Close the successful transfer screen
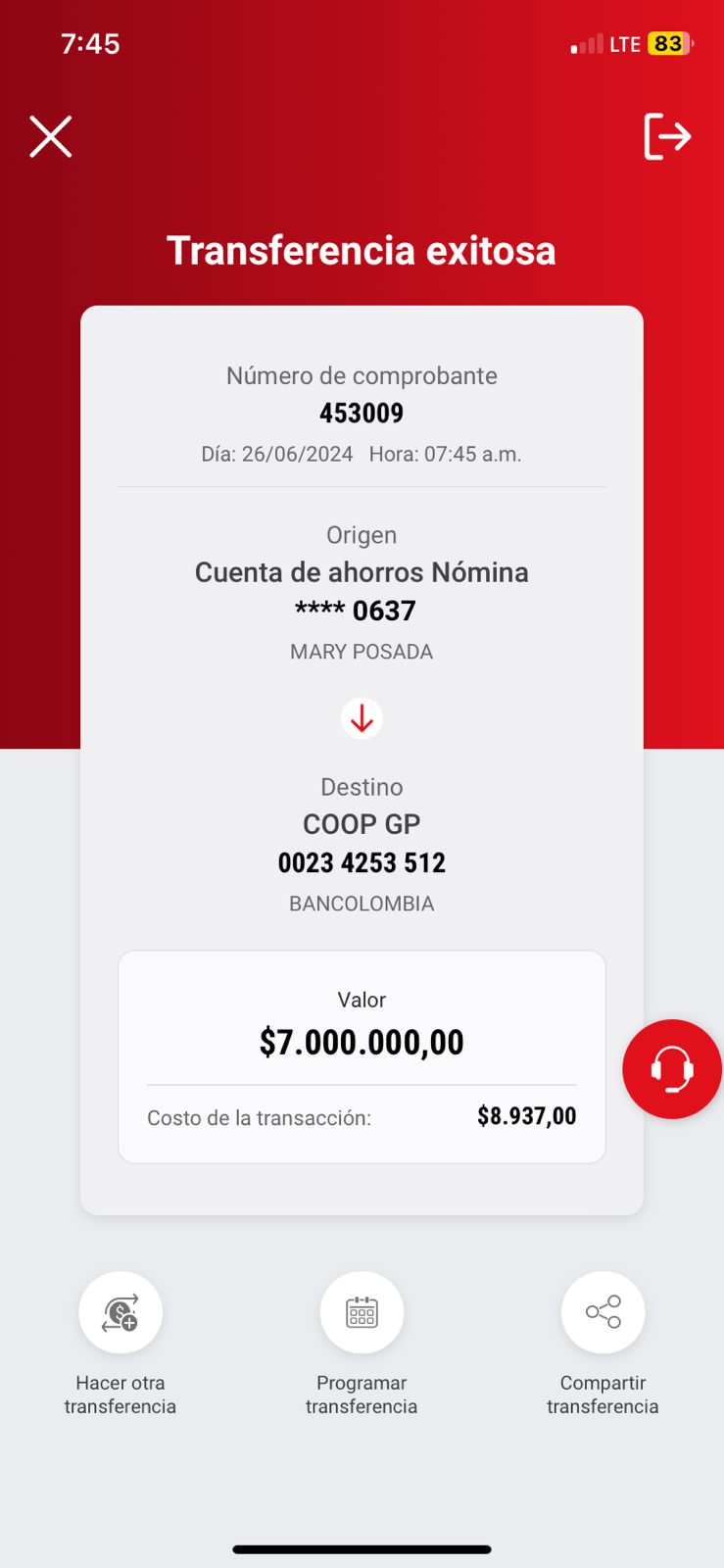Viewport: 724px width, 1568px height. 51,136
